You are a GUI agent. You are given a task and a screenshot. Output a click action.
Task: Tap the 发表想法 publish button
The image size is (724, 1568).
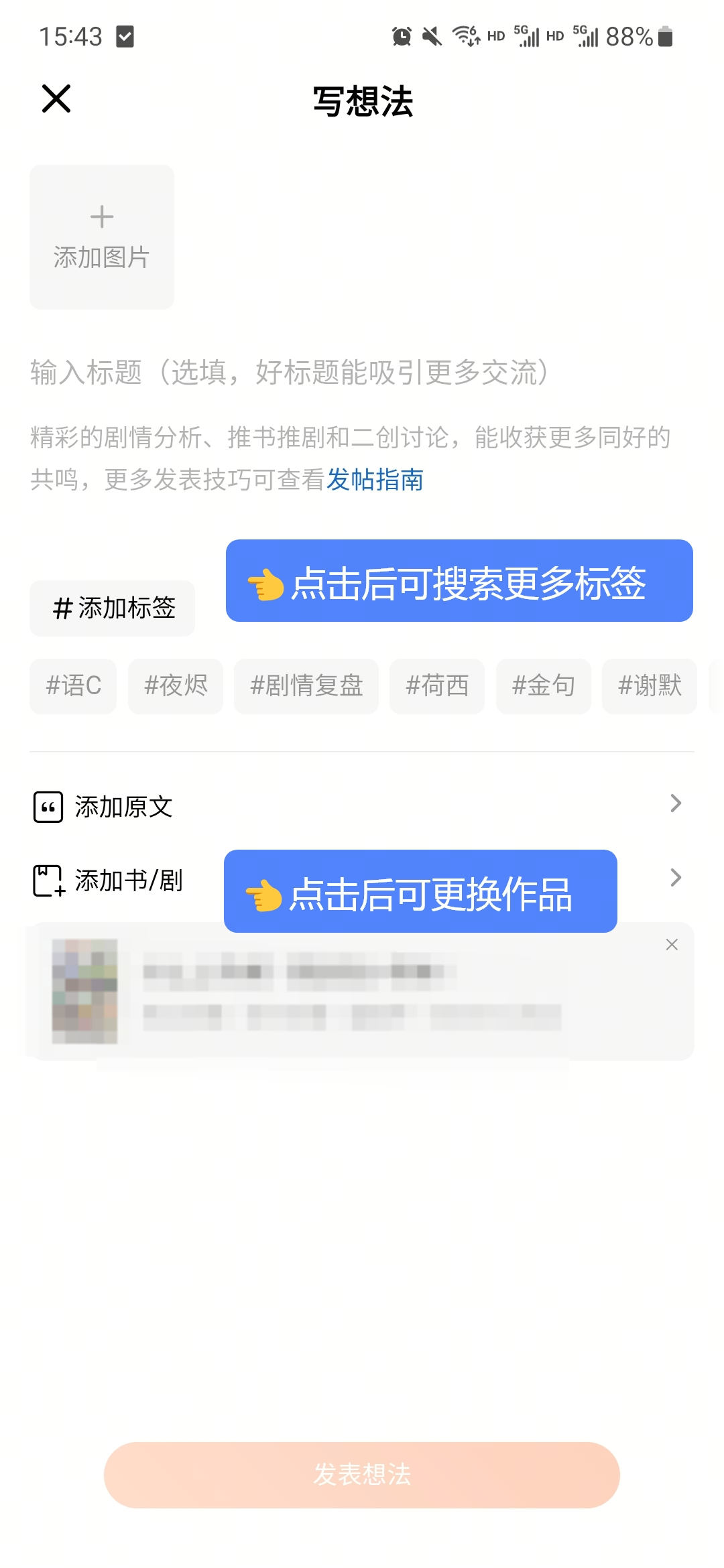click(362, 1475)
